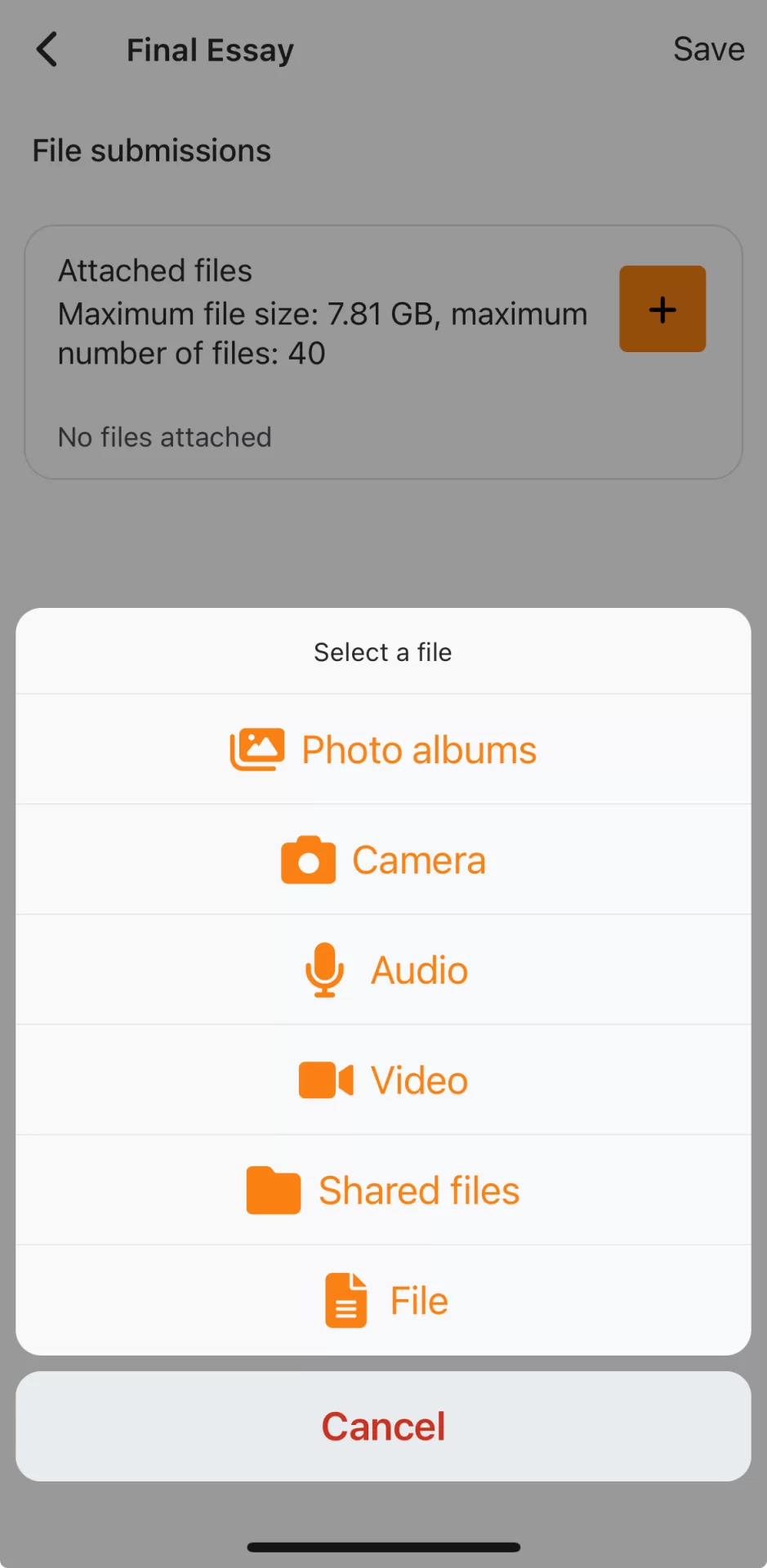This screenshot has width=767, height=1568.
Task: Cancel the file selection sheet
Action: (x=383, y=1427)
